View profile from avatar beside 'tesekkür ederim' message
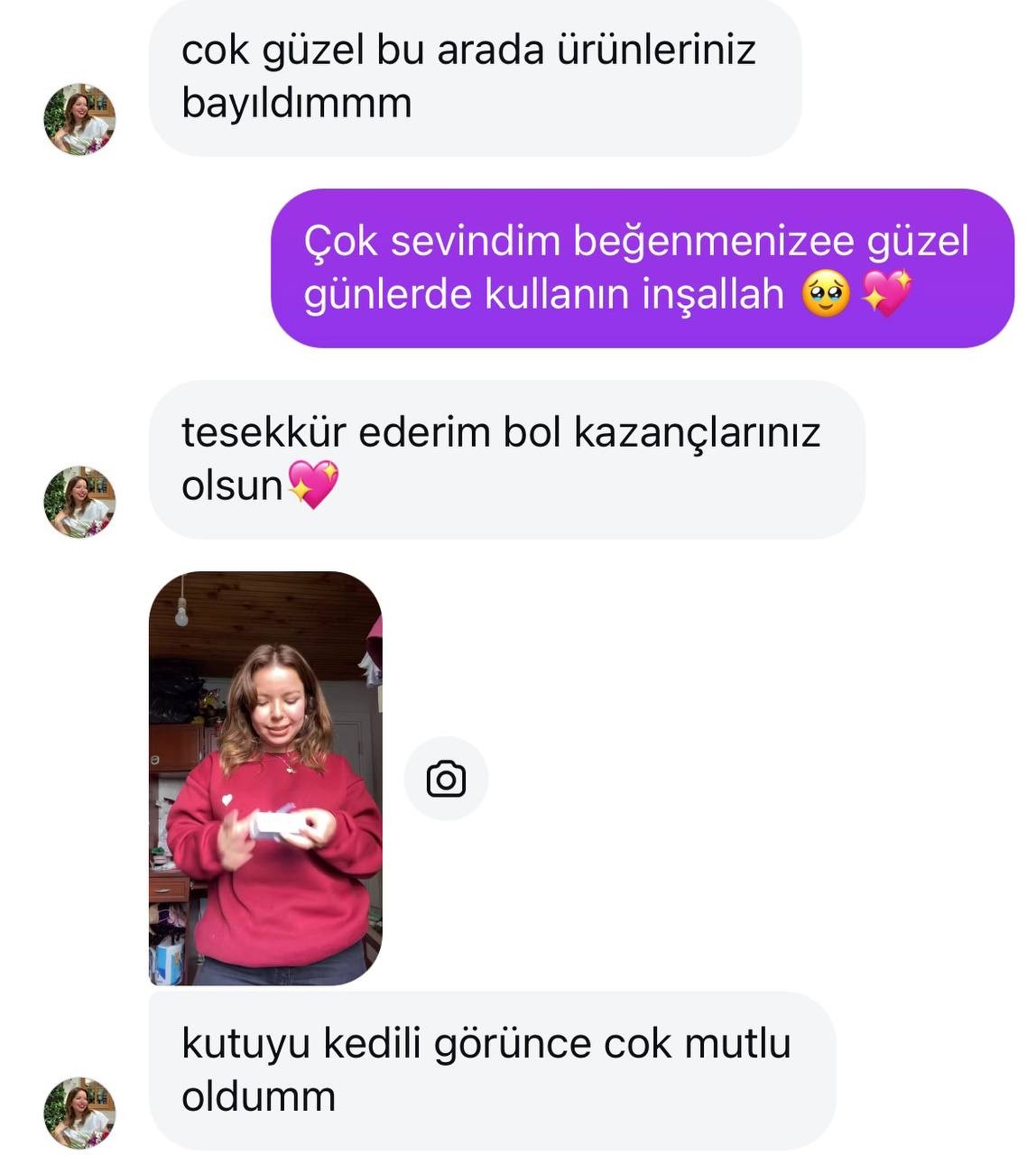 click(80, 502)
